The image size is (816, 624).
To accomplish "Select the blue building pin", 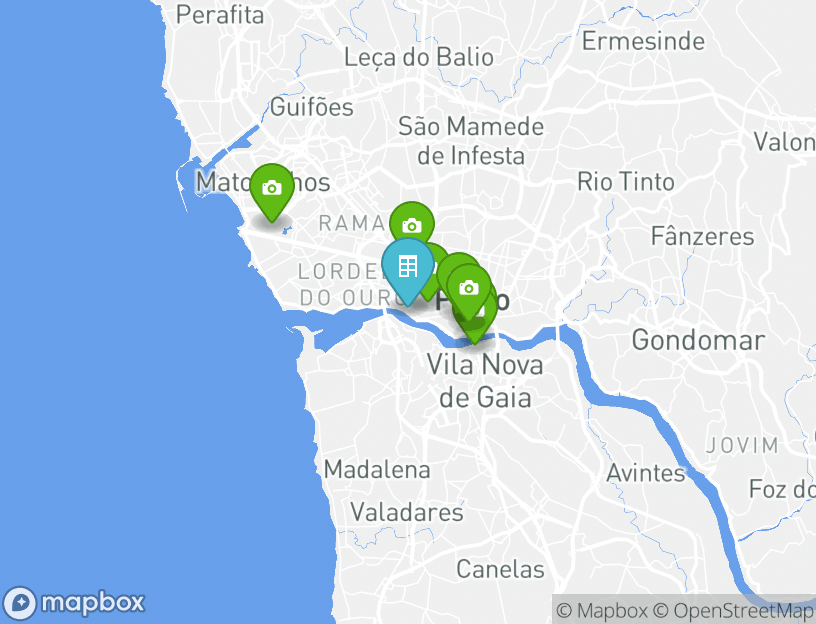I will click(x=407, y=267).
